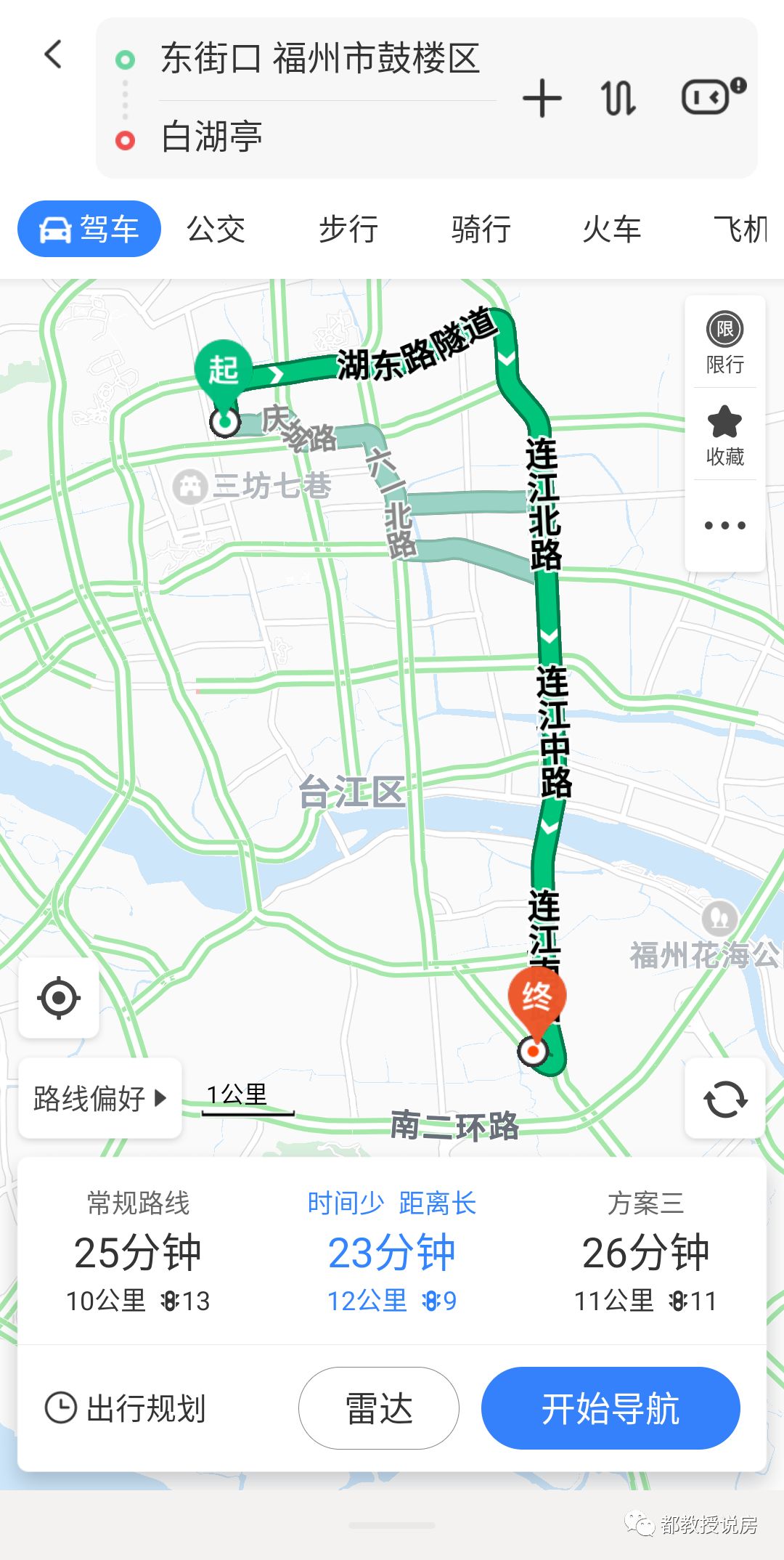Image resolution: width=784 pixels, height=1560 pixels.
Task: Open more map options via ellipsis icon
Action: click(724, 524)
